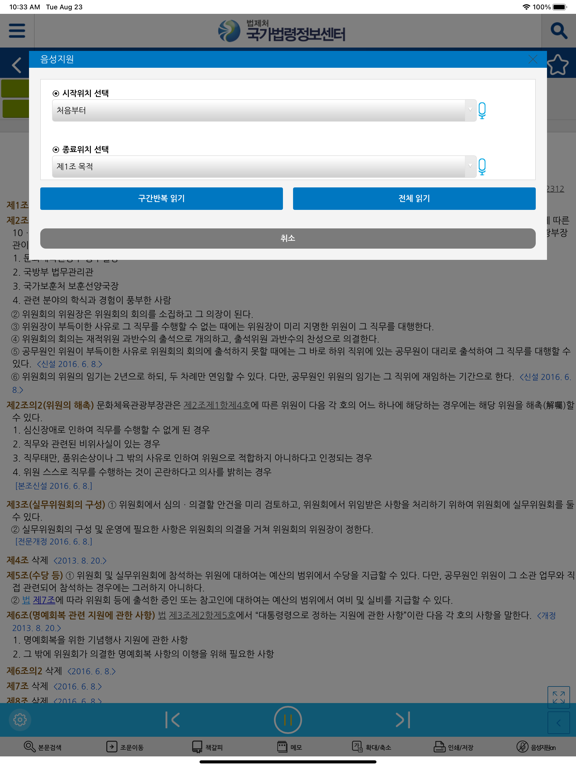Screen dimensions: 576x768
Task: Open the 시작위치 선택 dropdown showing 처음부터
Action: coord(264,111)
